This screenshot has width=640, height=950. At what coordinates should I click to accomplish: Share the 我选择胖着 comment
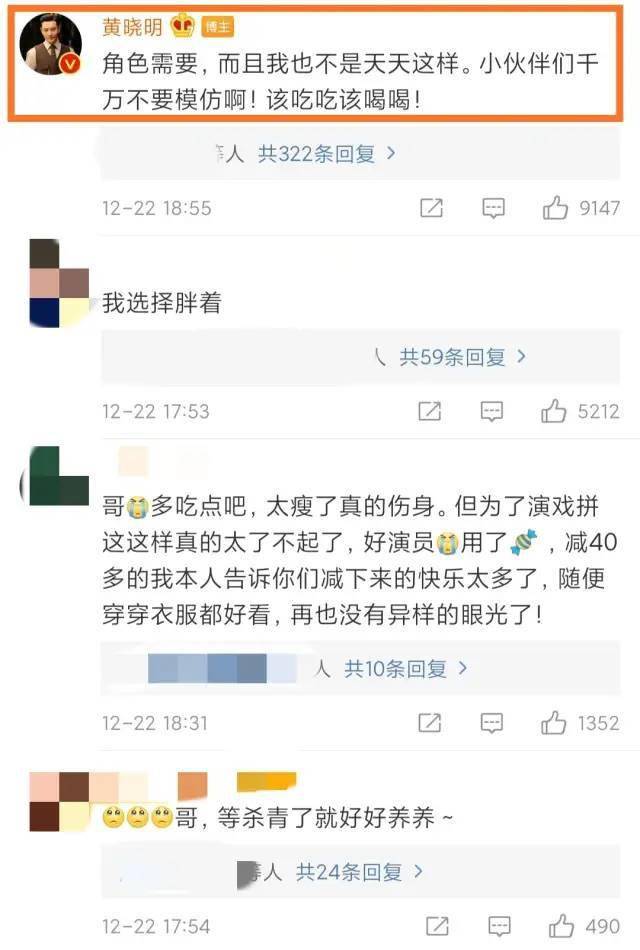pyautogui.click(x=430, y=411)
